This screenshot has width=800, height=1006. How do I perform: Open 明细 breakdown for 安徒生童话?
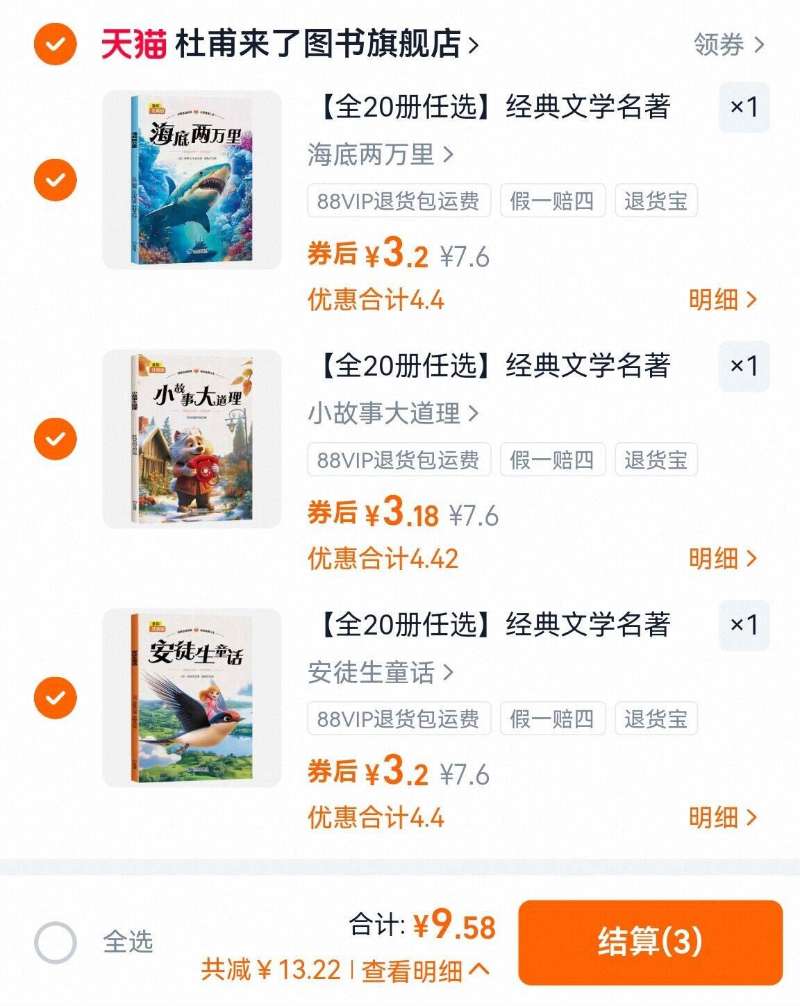pos(726,816)
